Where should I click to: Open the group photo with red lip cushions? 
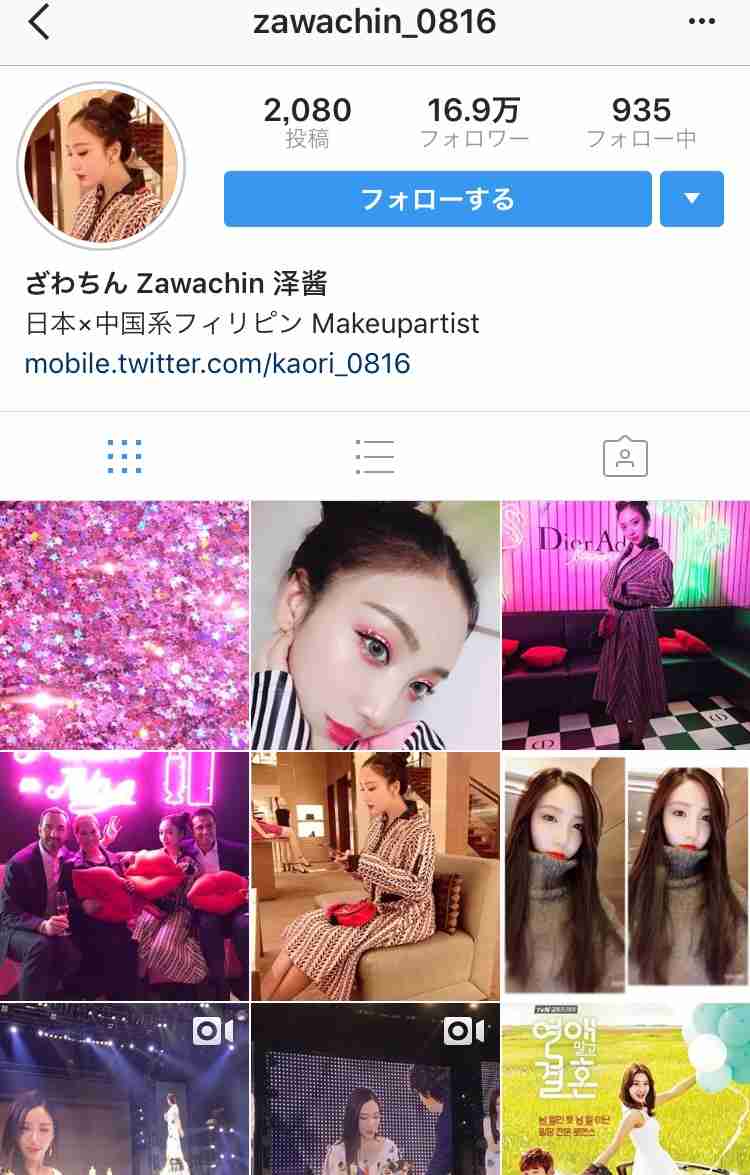[124, 876]
